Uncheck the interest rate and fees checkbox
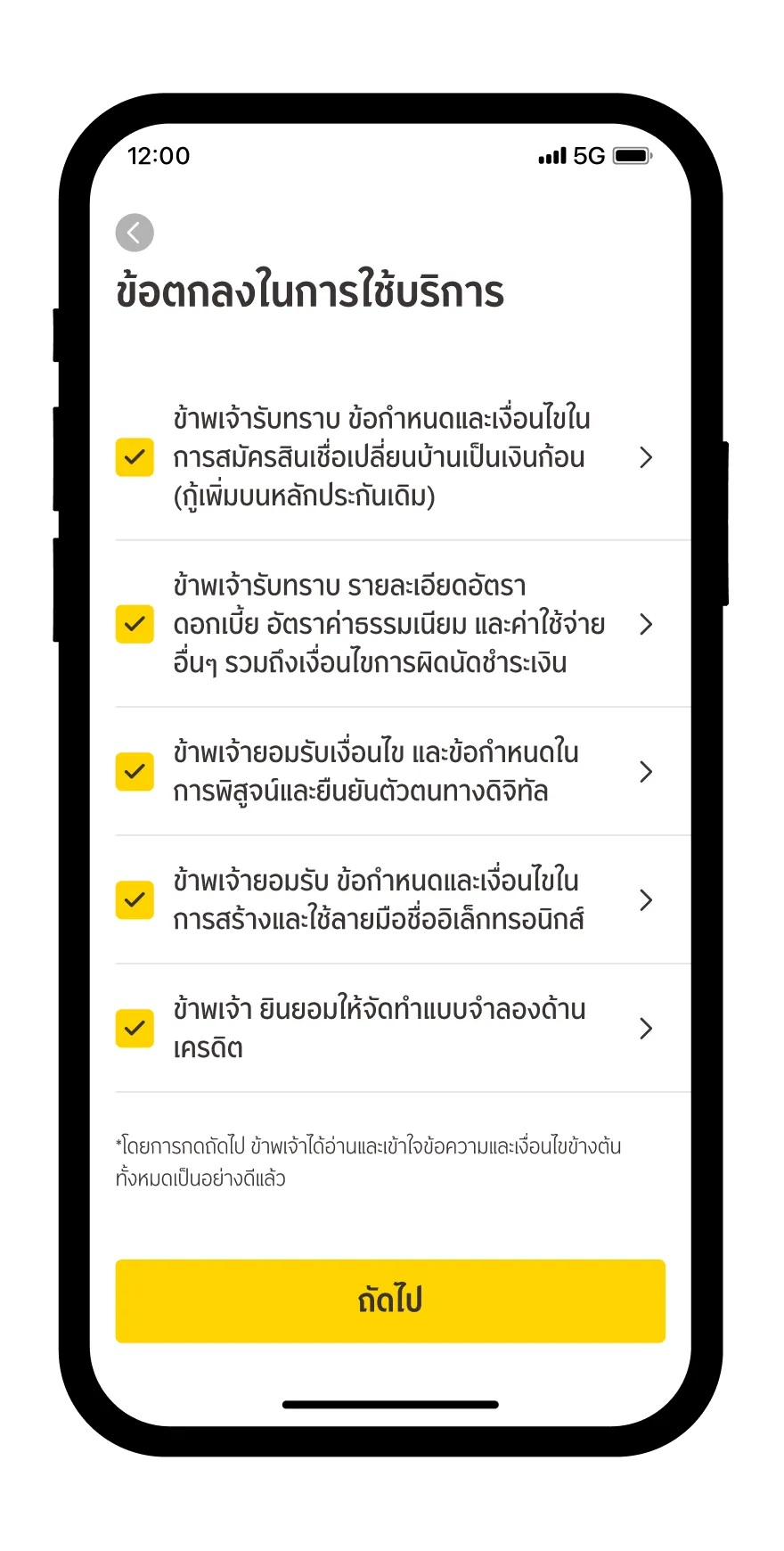This screenshot has height=1551, width=784. [x=135, y=624]
